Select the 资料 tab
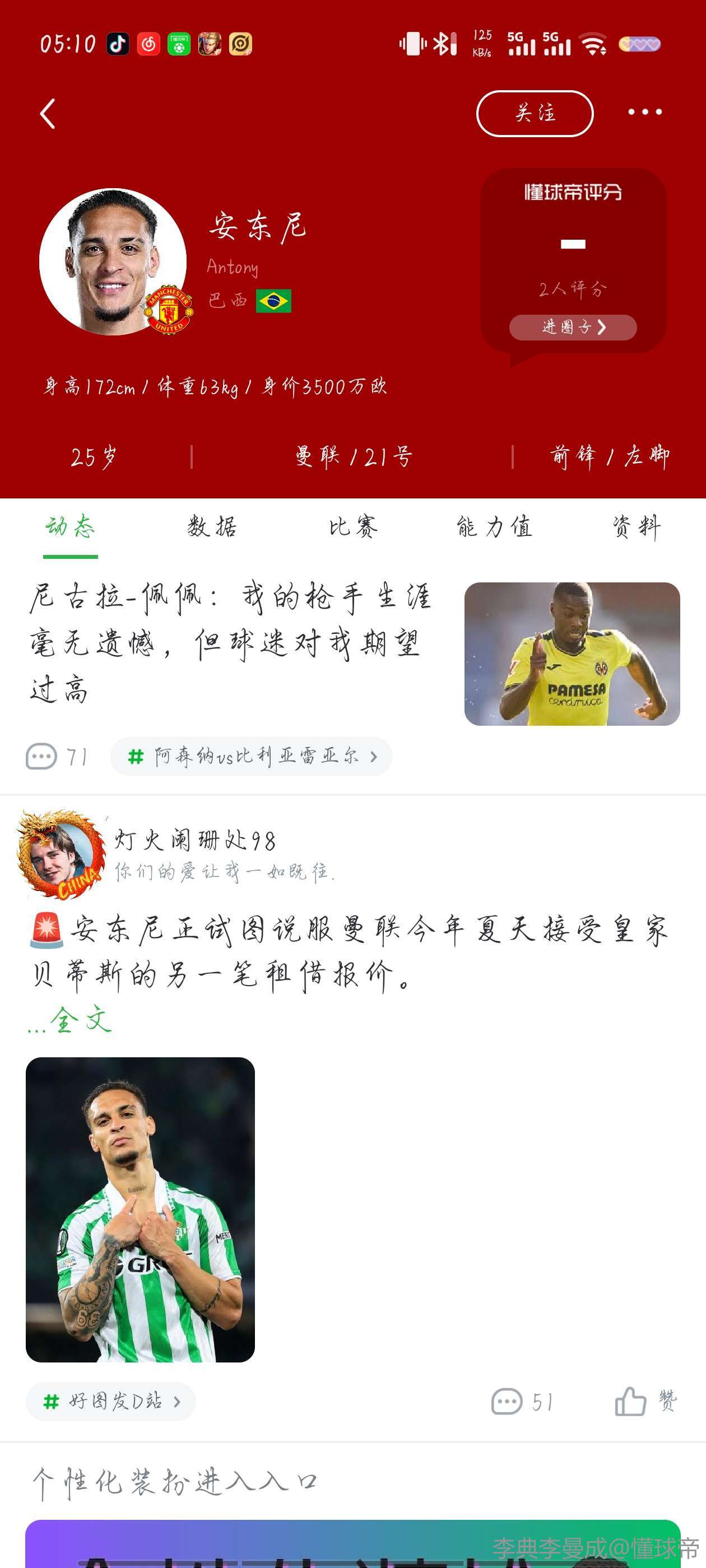 coord(635,526)
